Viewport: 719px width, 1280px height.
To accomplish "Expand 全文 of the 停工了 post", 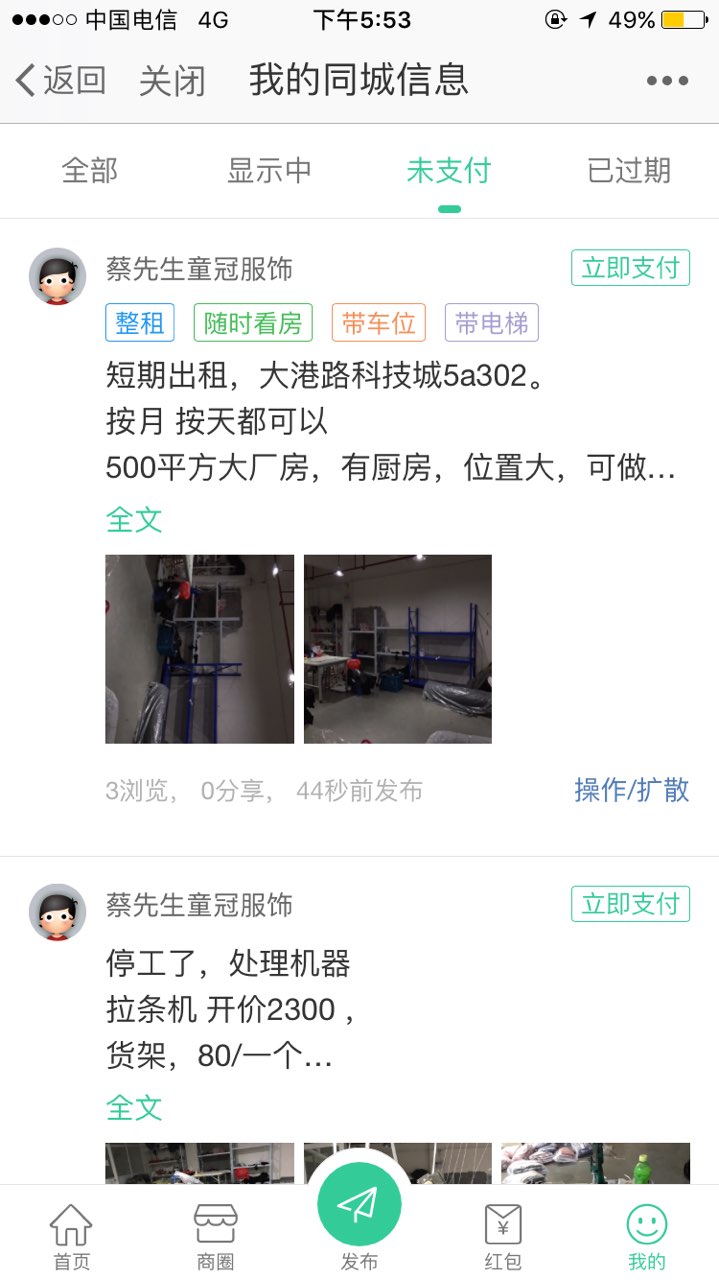I will (x=134, y=1108).
